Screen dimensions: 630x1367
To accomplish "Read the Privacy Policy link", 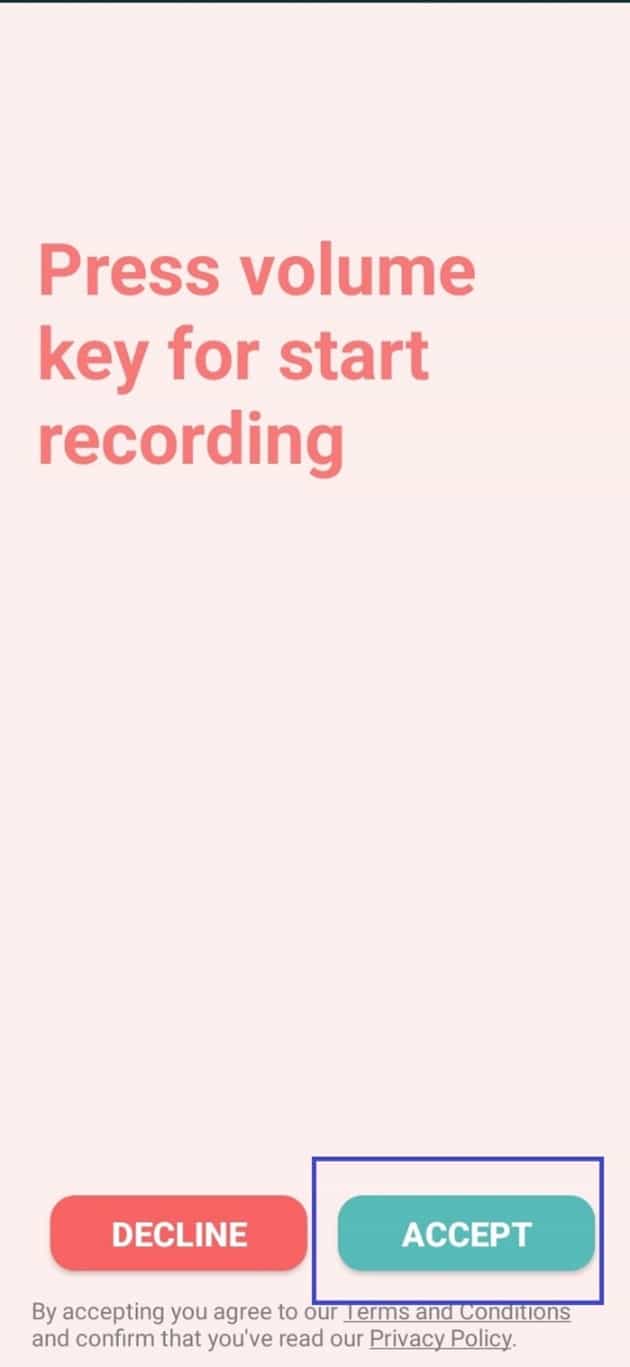I will (x=440, y=1338).
